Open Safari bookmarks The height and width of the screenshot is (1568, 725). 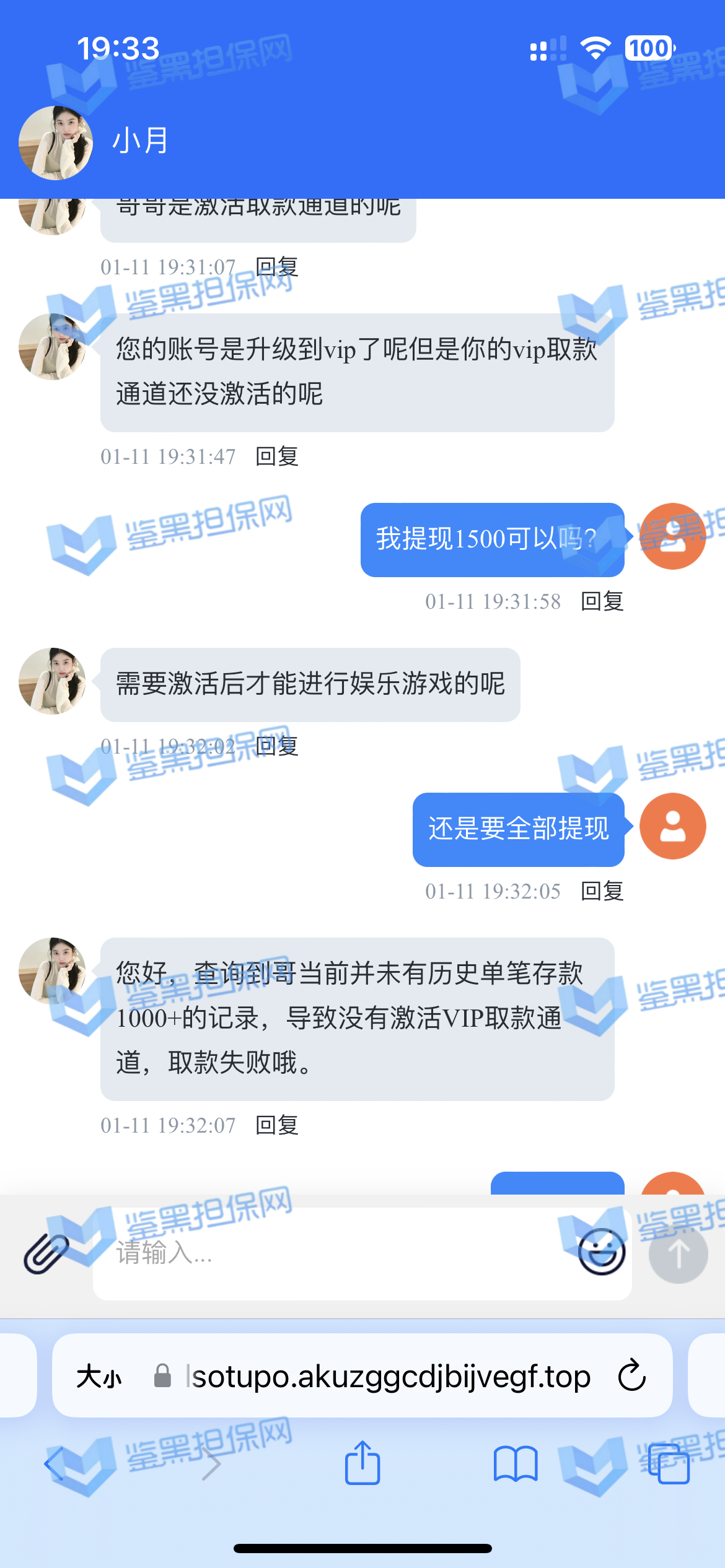(x=516, y=1464)
